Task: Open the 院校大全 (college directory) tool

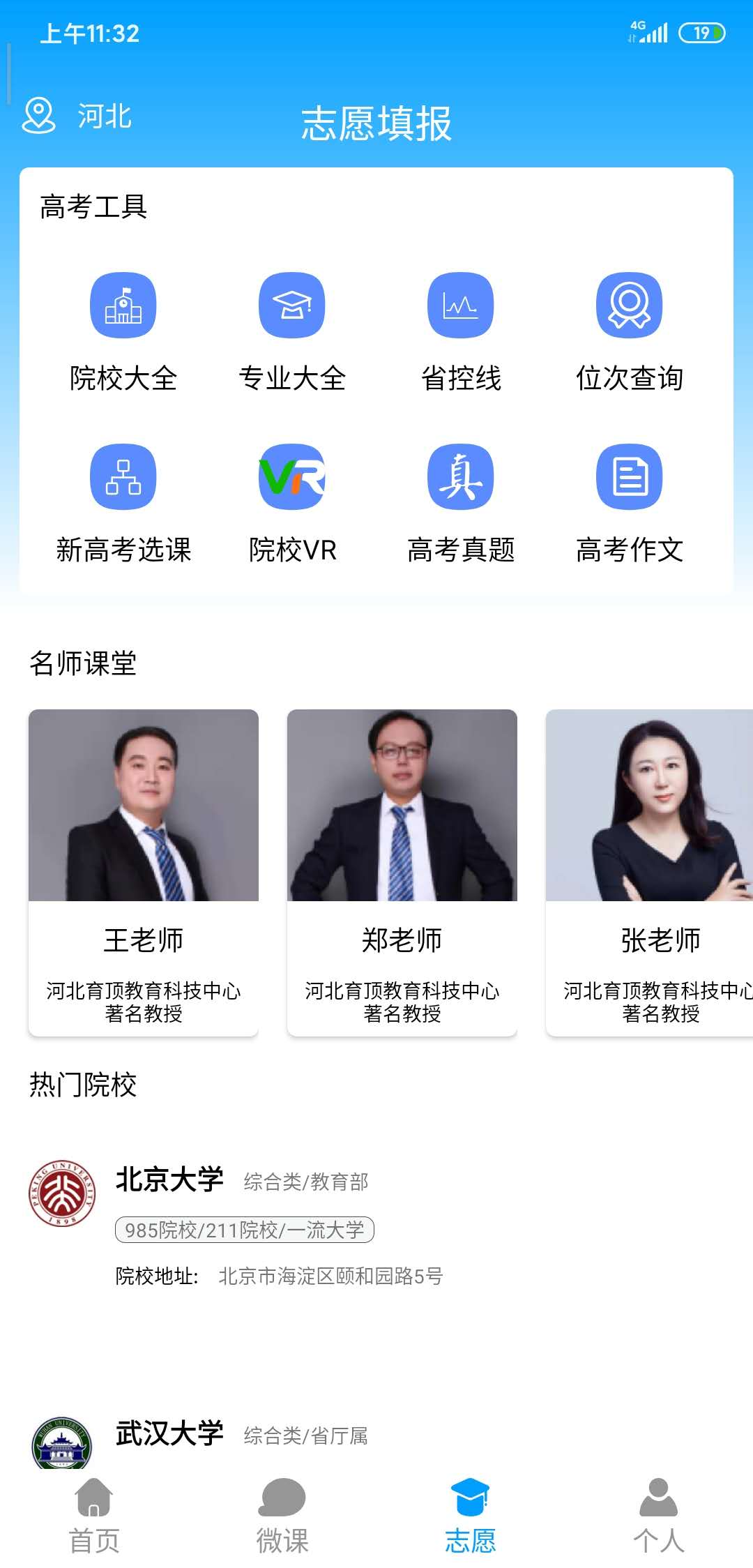Action: (x=123, y=328)
